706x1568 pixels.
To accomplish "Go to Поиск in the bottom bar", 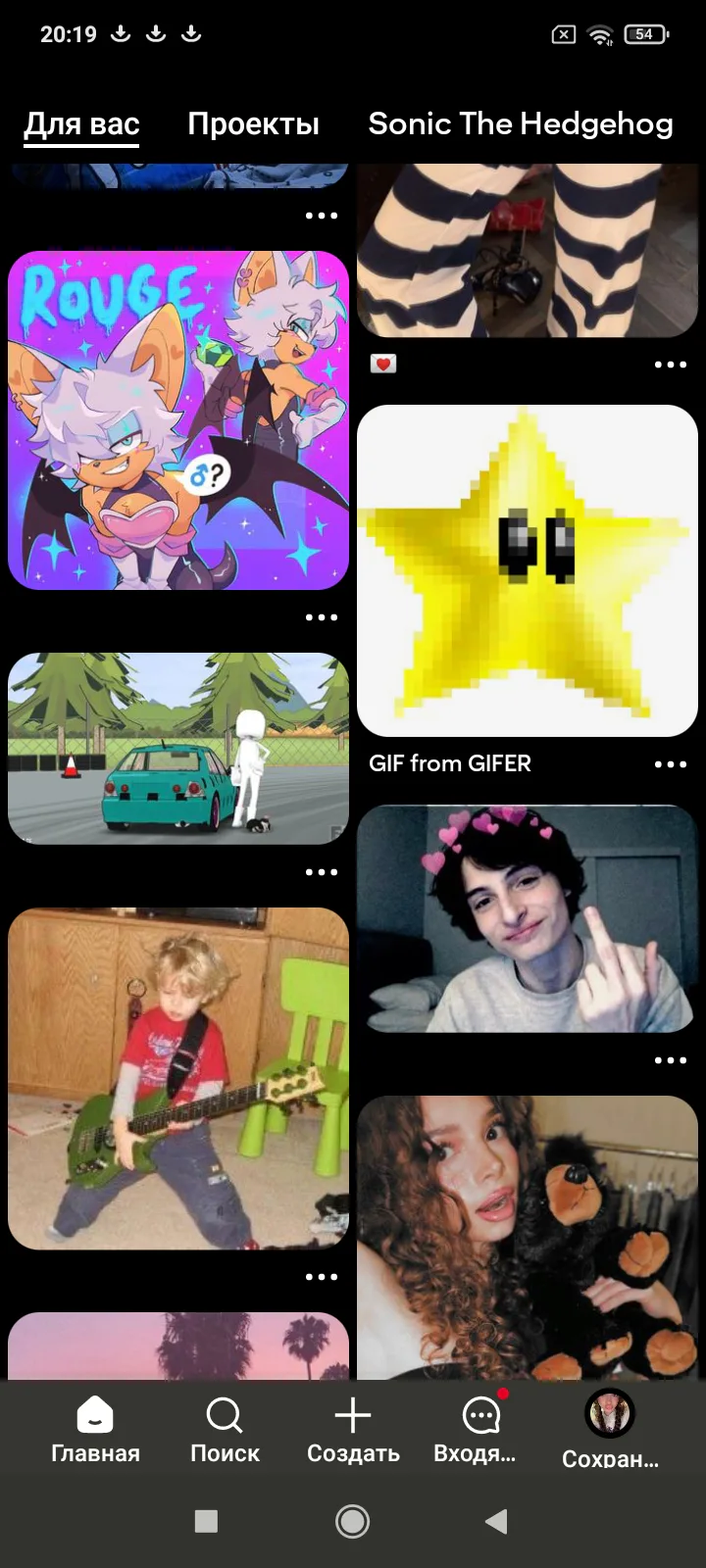I will [x=225, y=1431].
